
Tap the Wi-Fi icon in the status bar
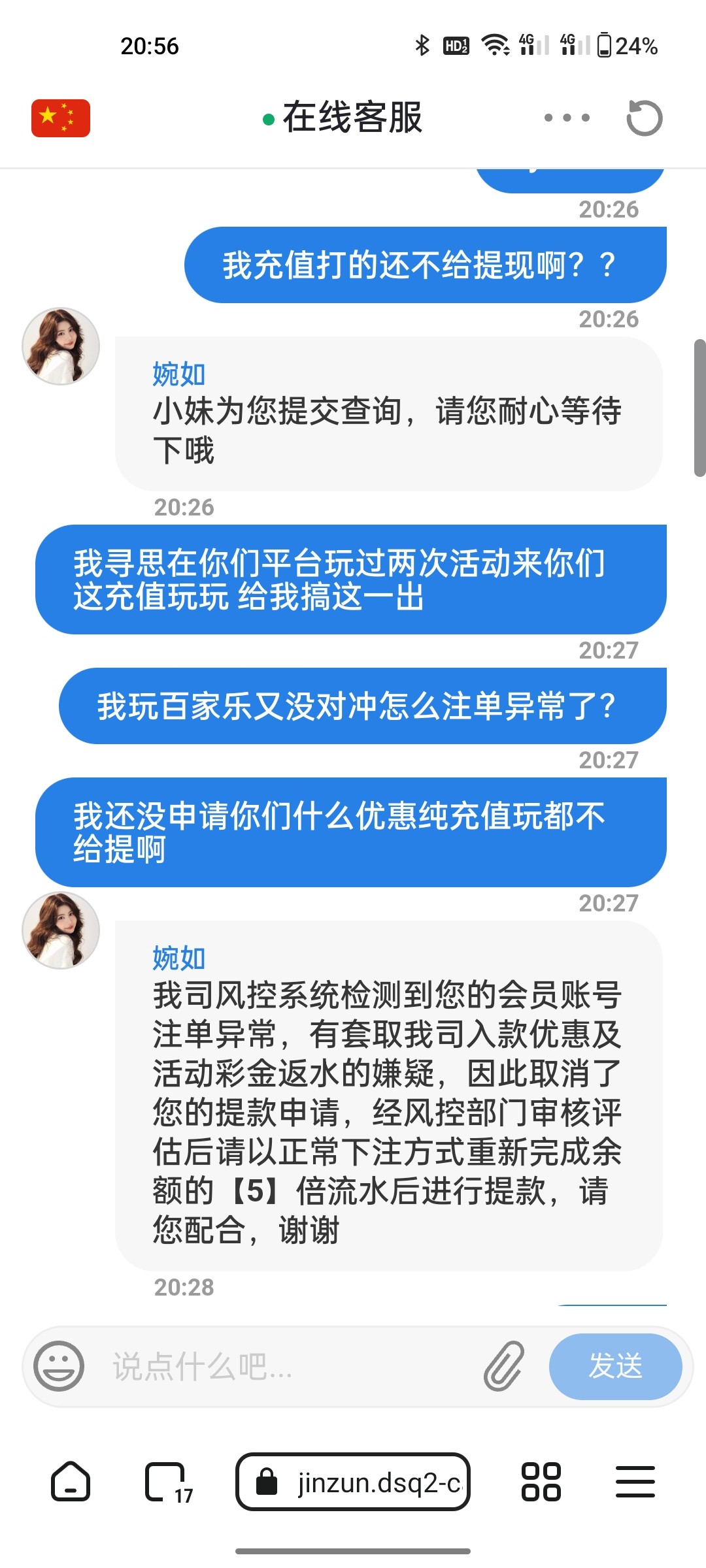pyautogui.click(x=495, y=46)
